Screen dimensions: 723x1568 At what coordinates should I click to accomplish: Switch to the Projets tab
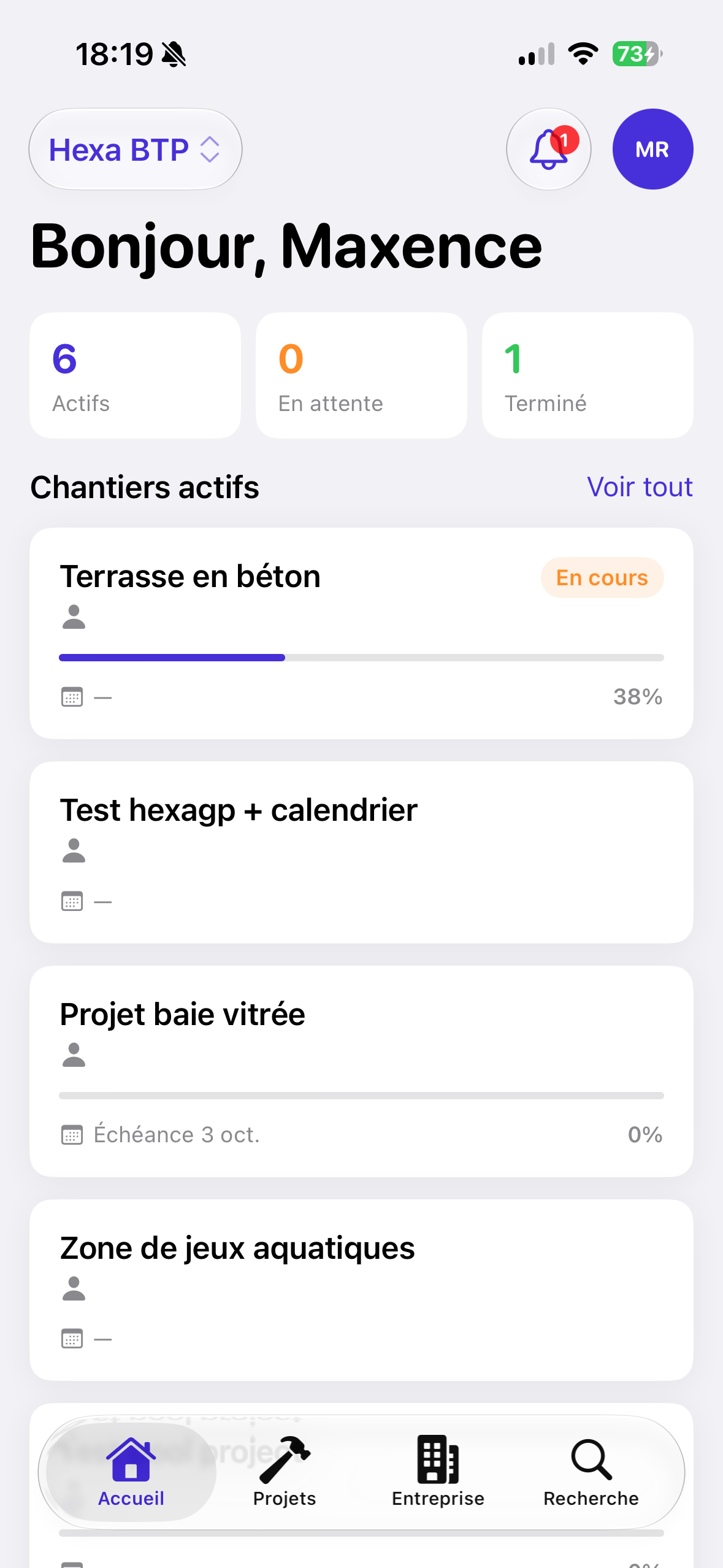(285, 1472)
